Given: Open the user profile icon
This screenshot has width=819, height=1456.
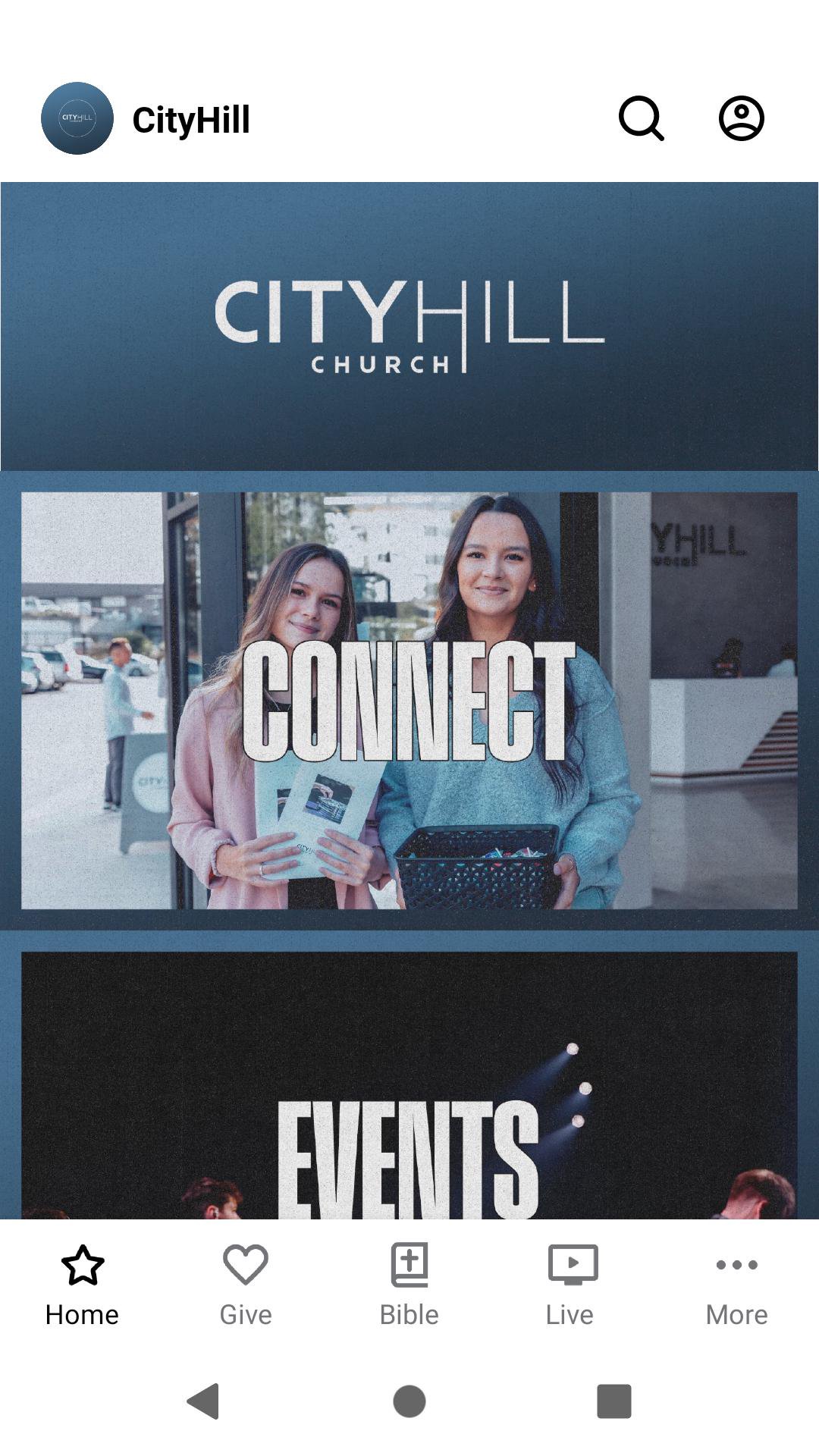Looking at the screenshot, I should click(741, 119).
